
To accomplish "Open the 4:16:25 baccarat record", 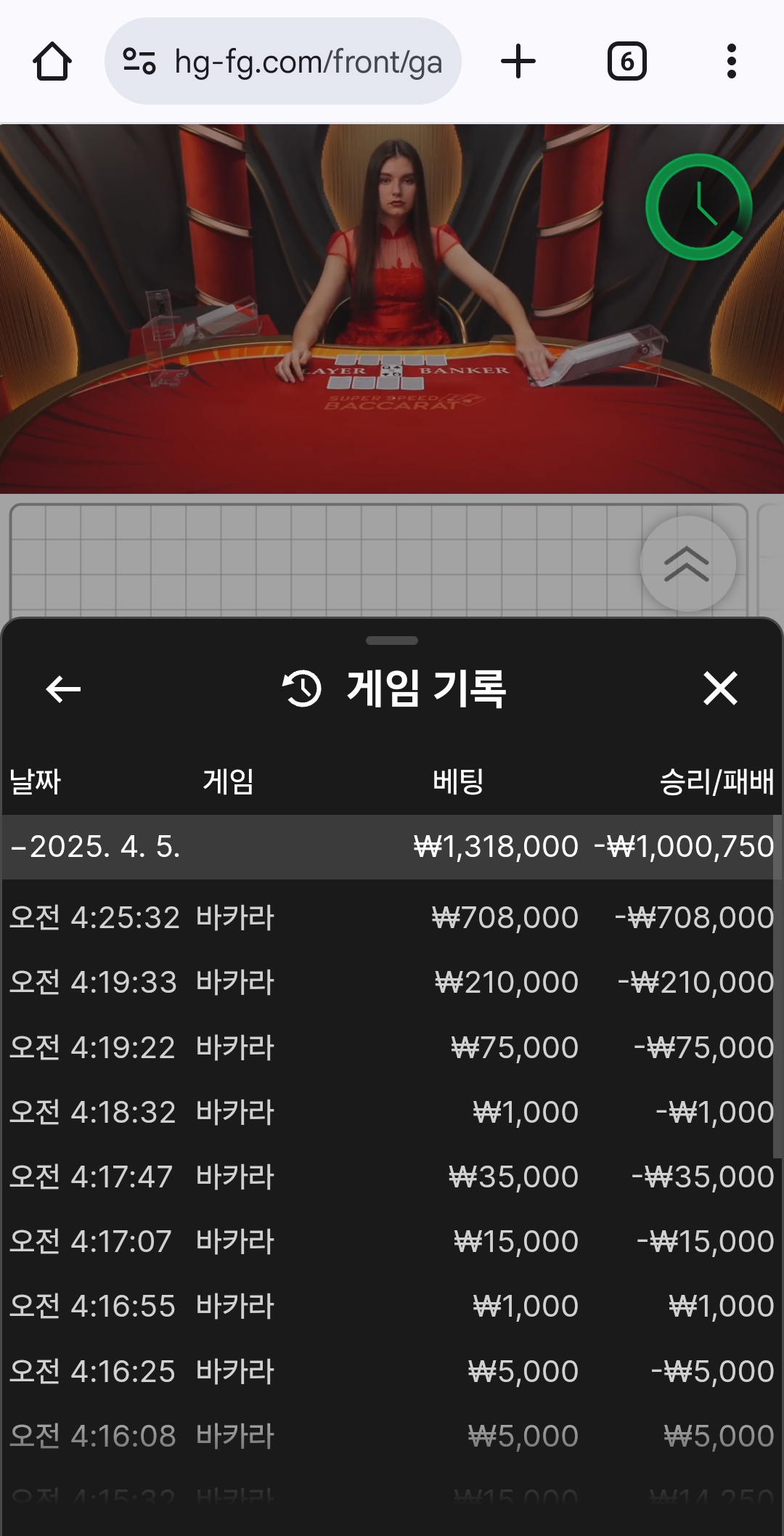I will pos(392,1371).
